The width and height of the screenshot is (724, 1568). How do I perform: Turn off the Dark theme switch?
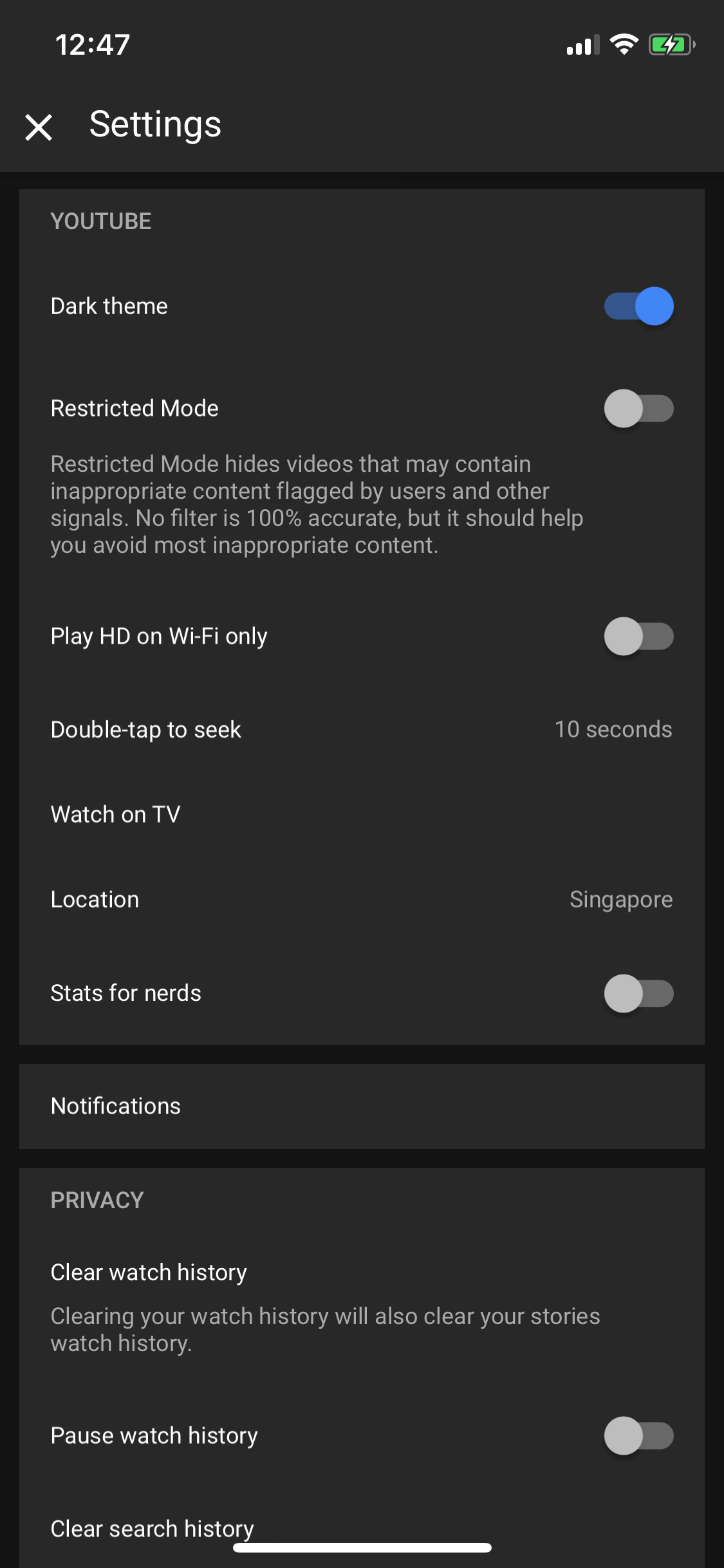pos(638,306)
